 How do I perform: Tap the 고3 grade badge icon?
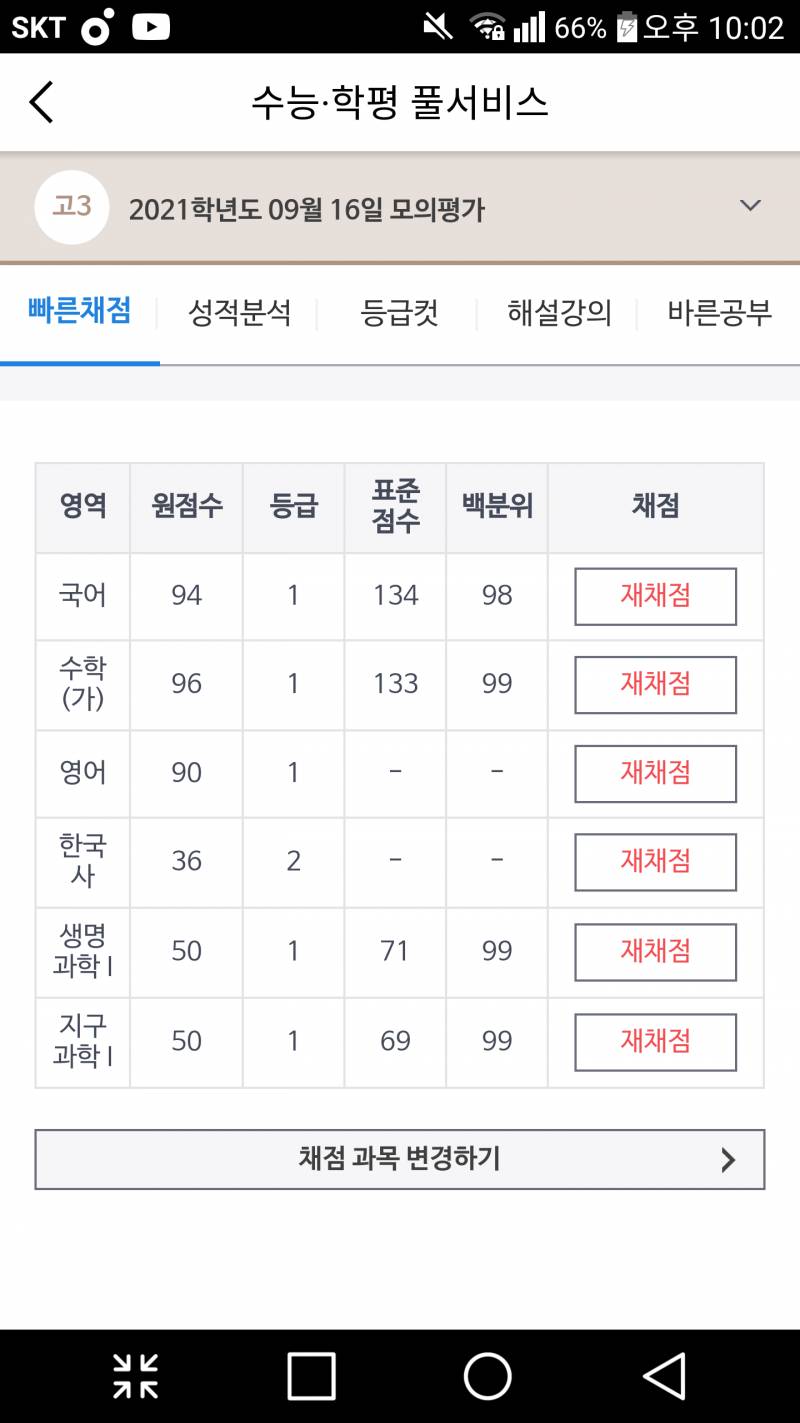tap(68, 207)
